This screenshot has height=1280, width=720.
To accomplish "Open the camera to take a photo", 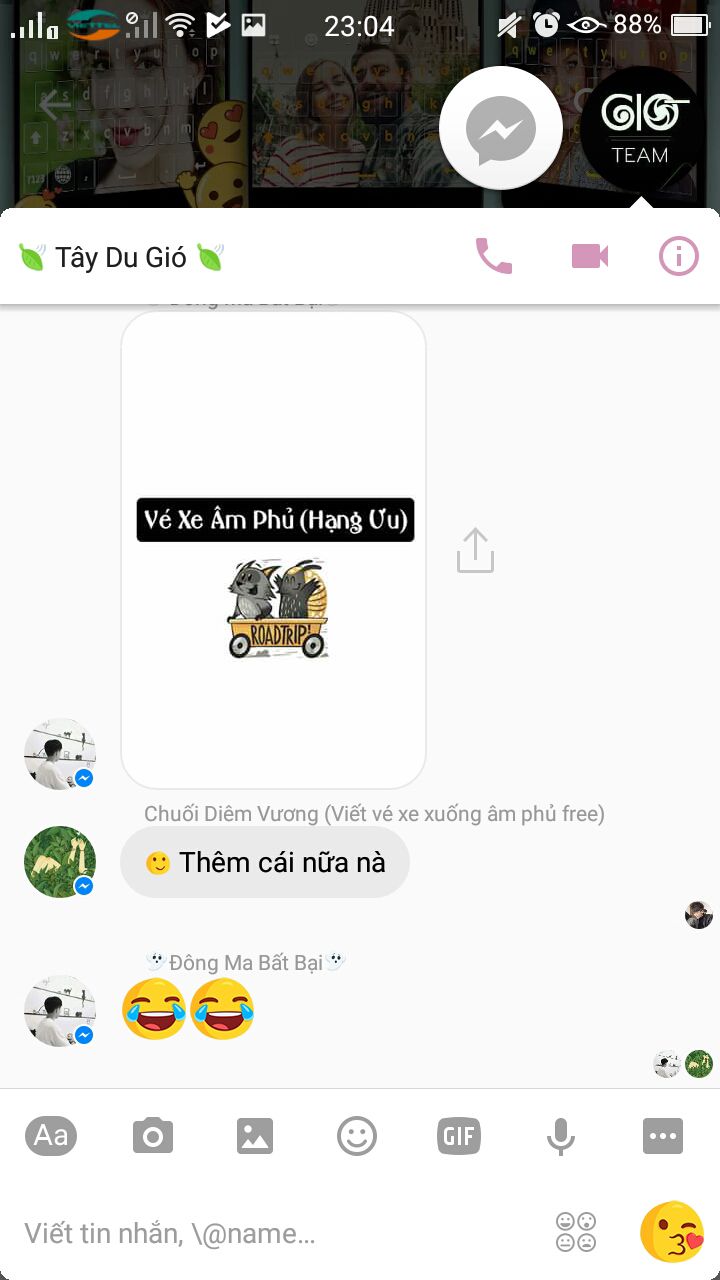I will tap(153, 1136).
